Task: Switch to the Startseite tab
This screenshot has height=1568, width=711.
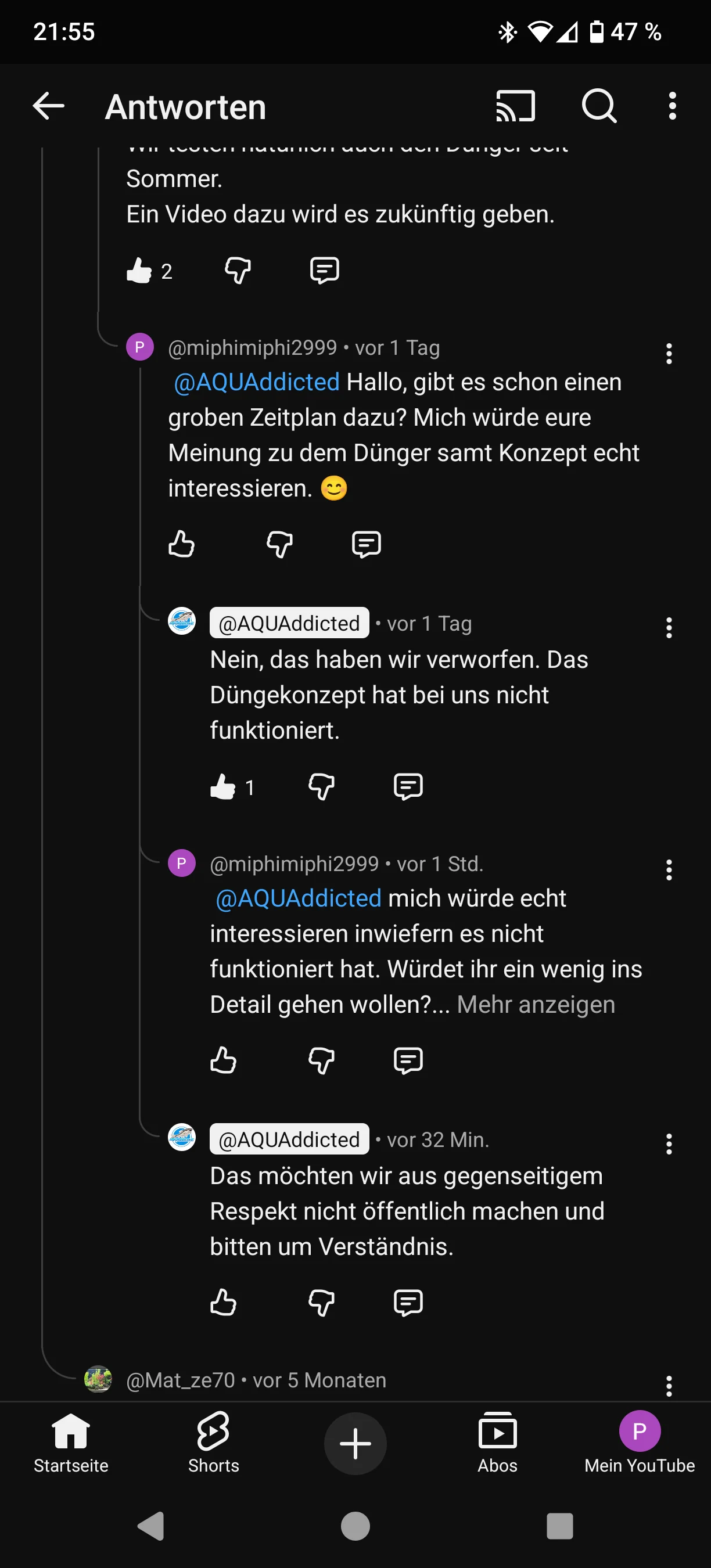Action: click(x=71, y=1443)
